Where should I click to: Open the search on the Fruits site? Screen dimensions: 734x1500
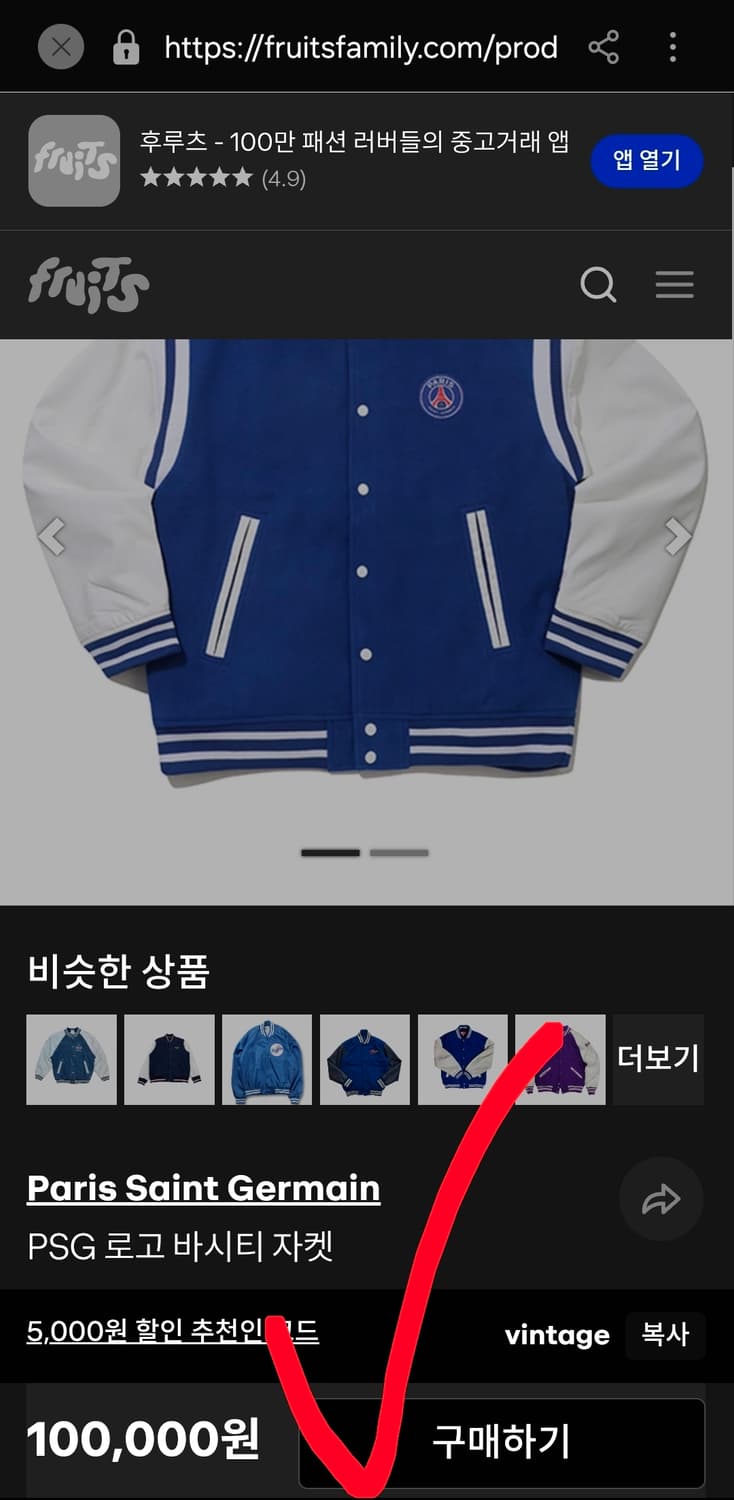click(x=599, y=285)
